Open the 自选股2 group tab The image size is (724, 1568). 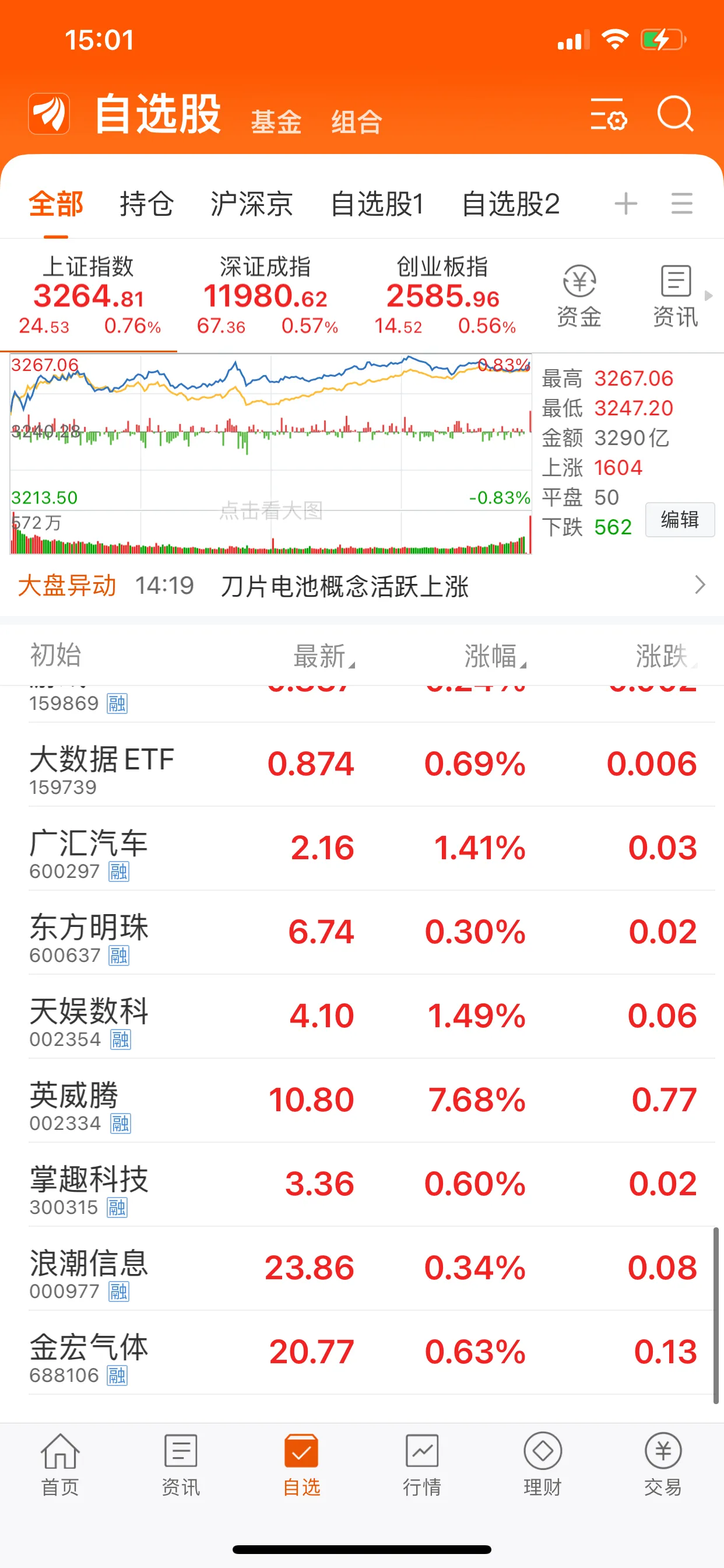[x=511, y=204]
